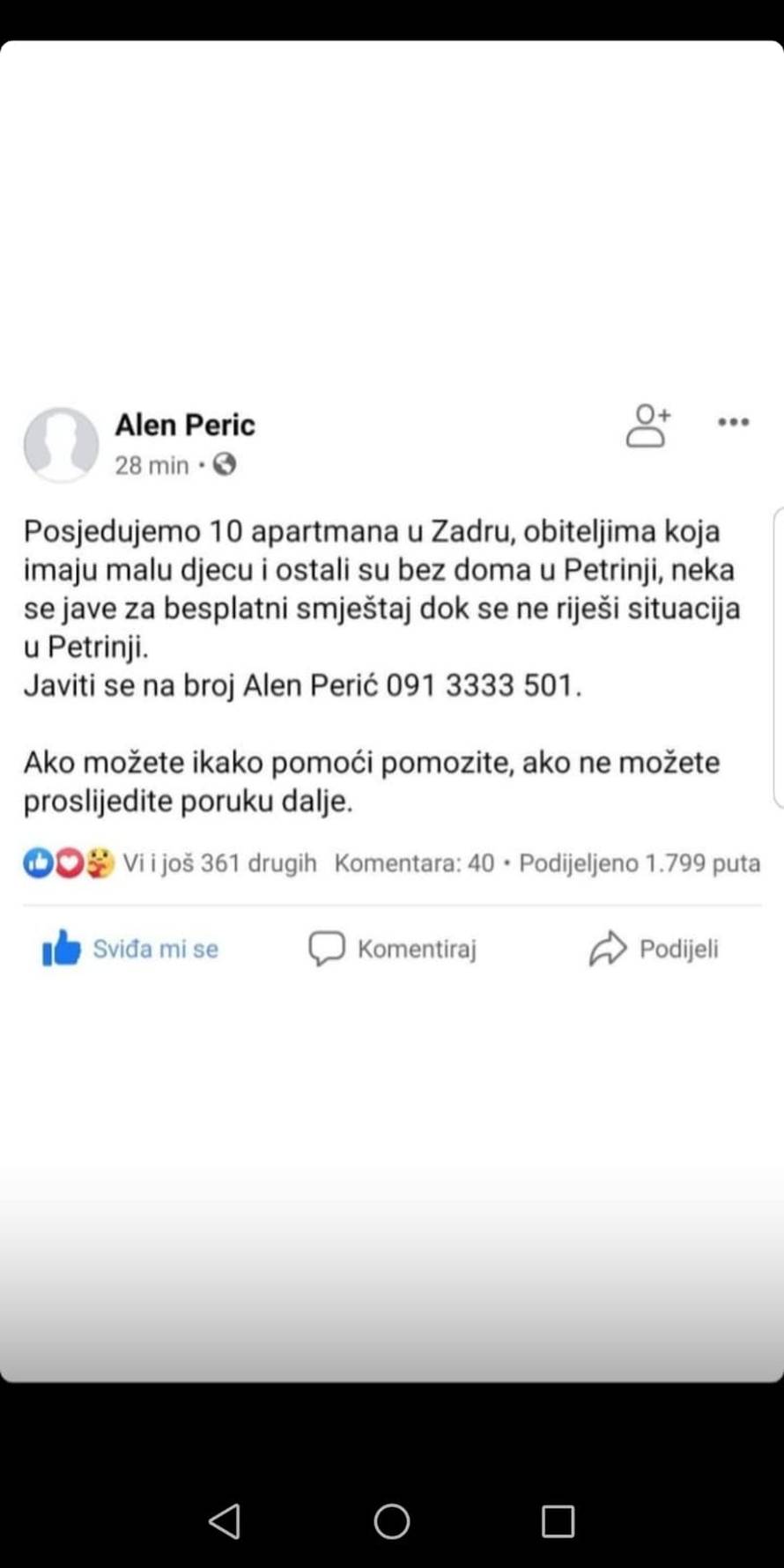
Task: Open the three-dot post options menu
Action: tap(732, 423)
